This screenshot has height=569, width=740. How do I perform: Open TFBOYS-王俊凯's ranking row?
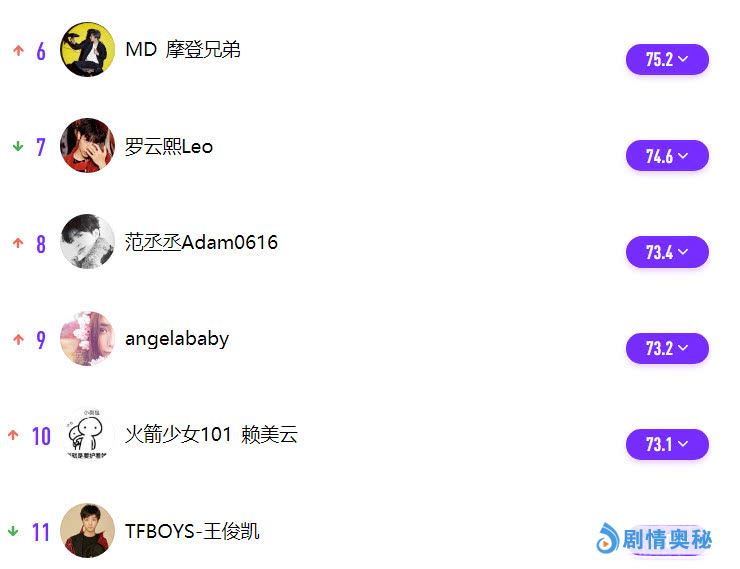click(192, 531)
